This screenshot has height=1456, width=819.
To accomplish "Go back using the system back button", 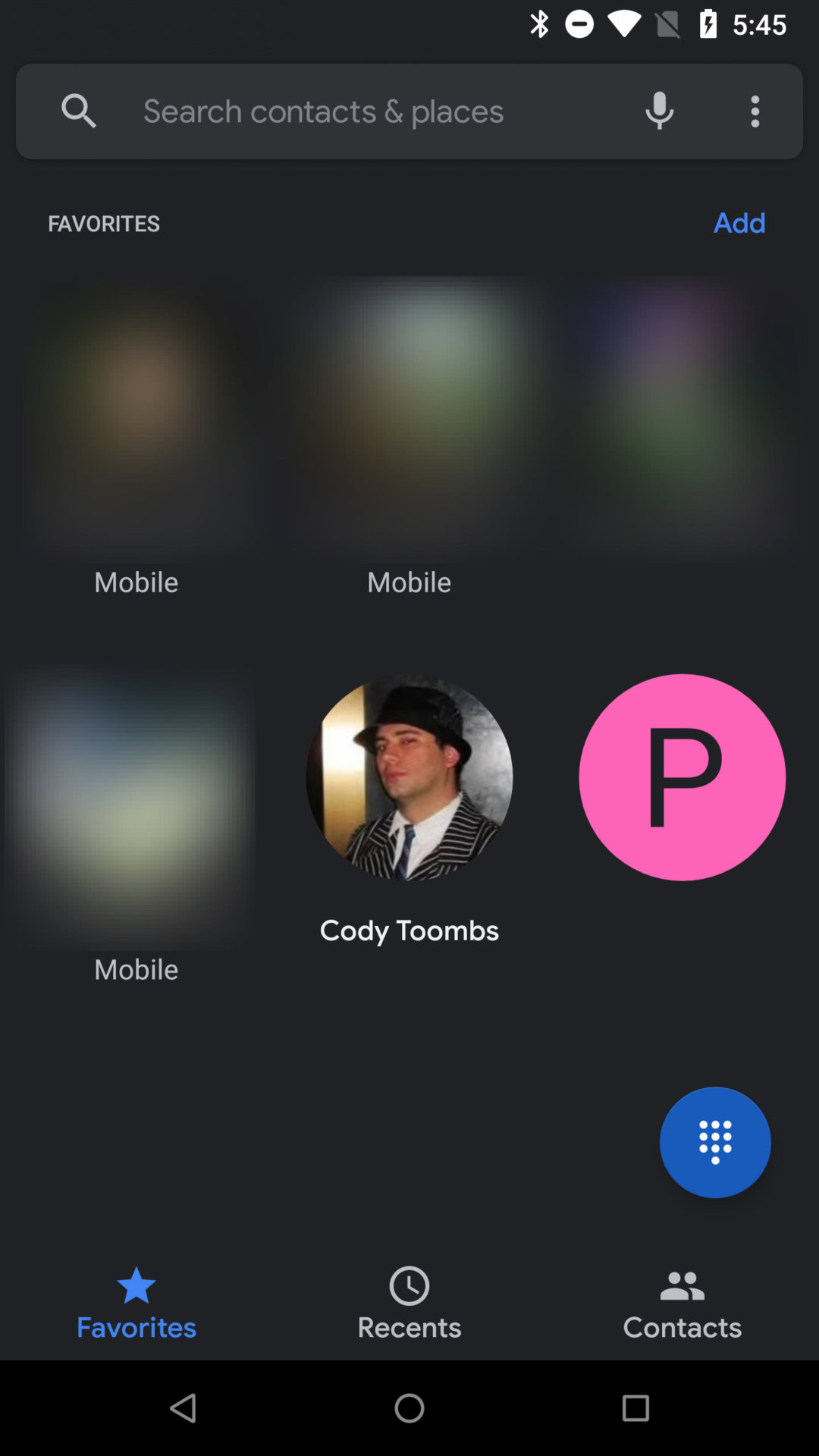I will [x=183, y=1408].
